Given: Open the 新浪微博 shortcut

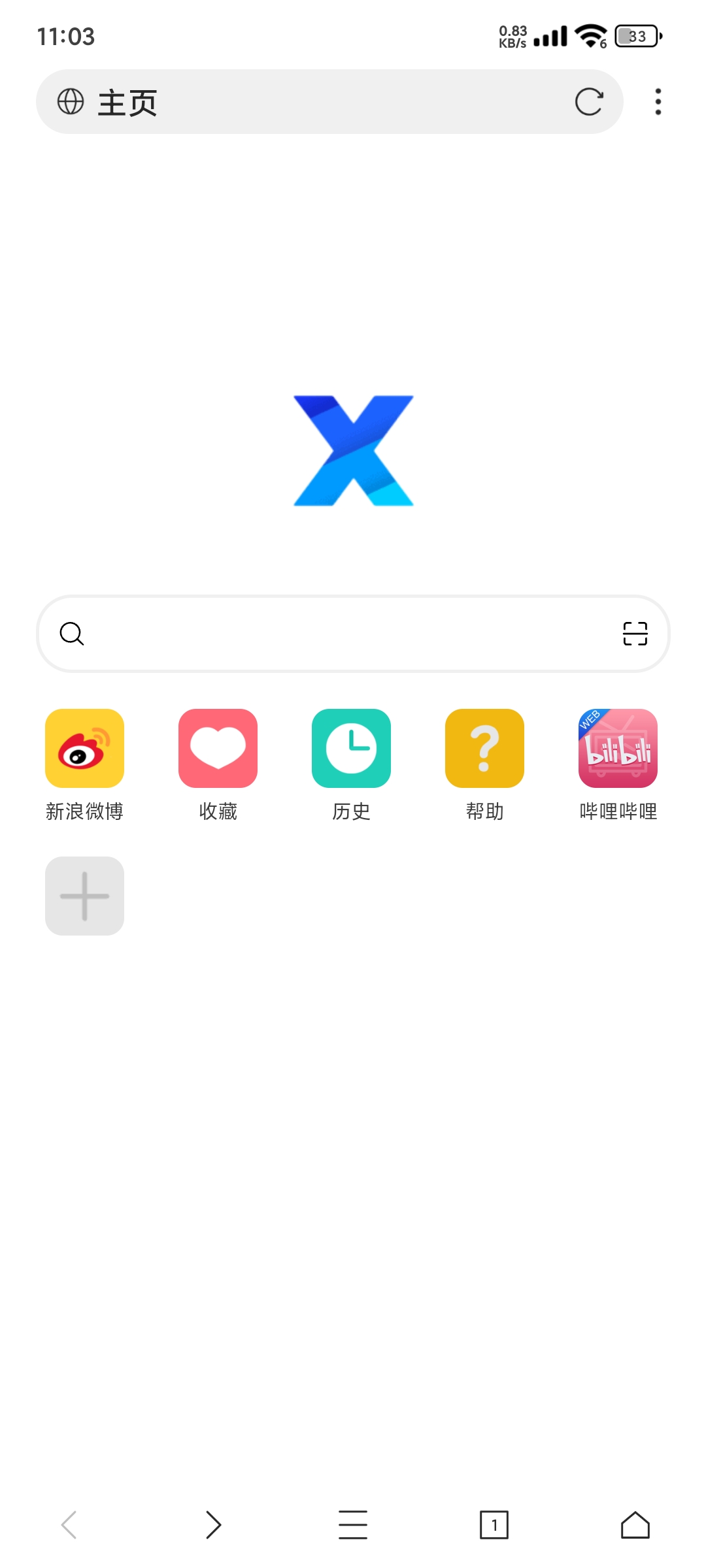Looking at the screenshot, I should pyautogui.click(x=84, y=749).
